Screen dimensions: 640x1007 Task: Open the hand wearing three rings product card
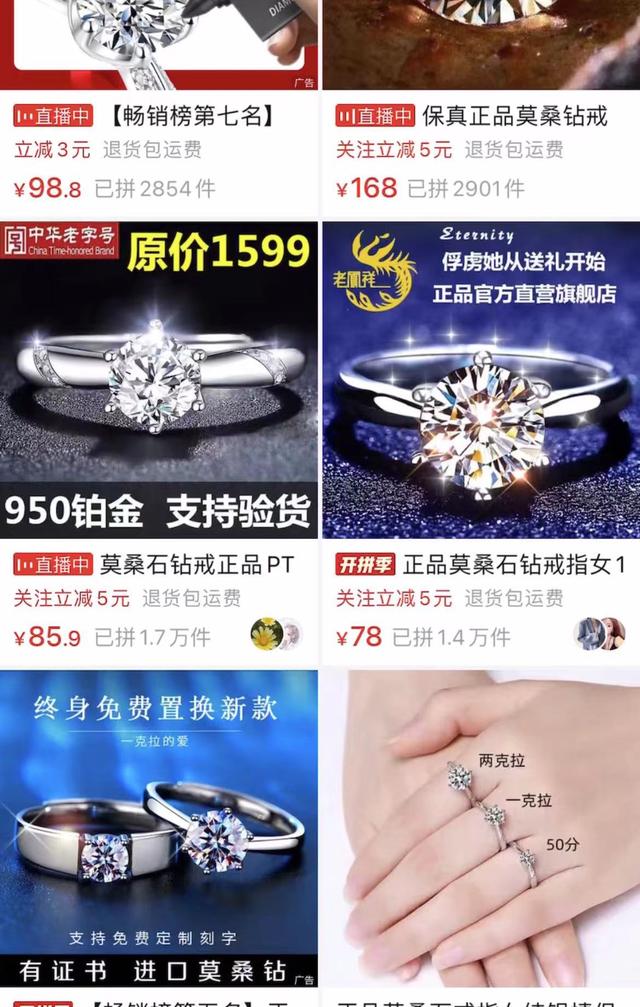480,828
